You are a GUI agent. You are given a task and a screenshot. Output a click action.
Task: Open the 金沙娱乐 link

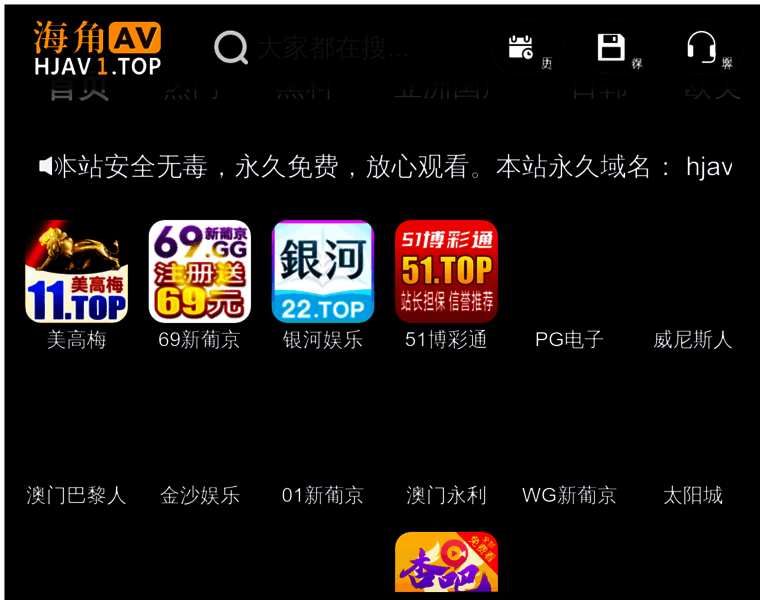199,495
